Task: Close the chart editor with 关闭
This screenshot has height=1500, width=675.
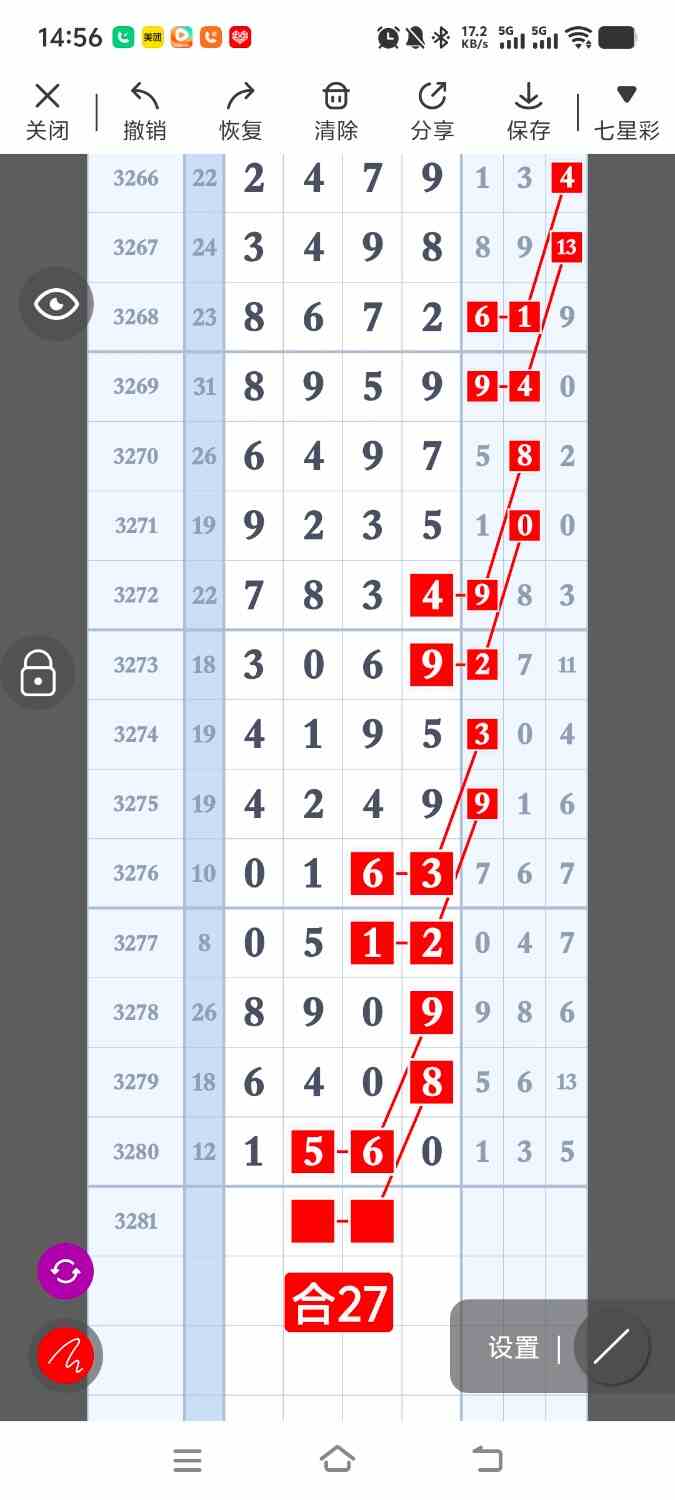Action: click(47, 111)
